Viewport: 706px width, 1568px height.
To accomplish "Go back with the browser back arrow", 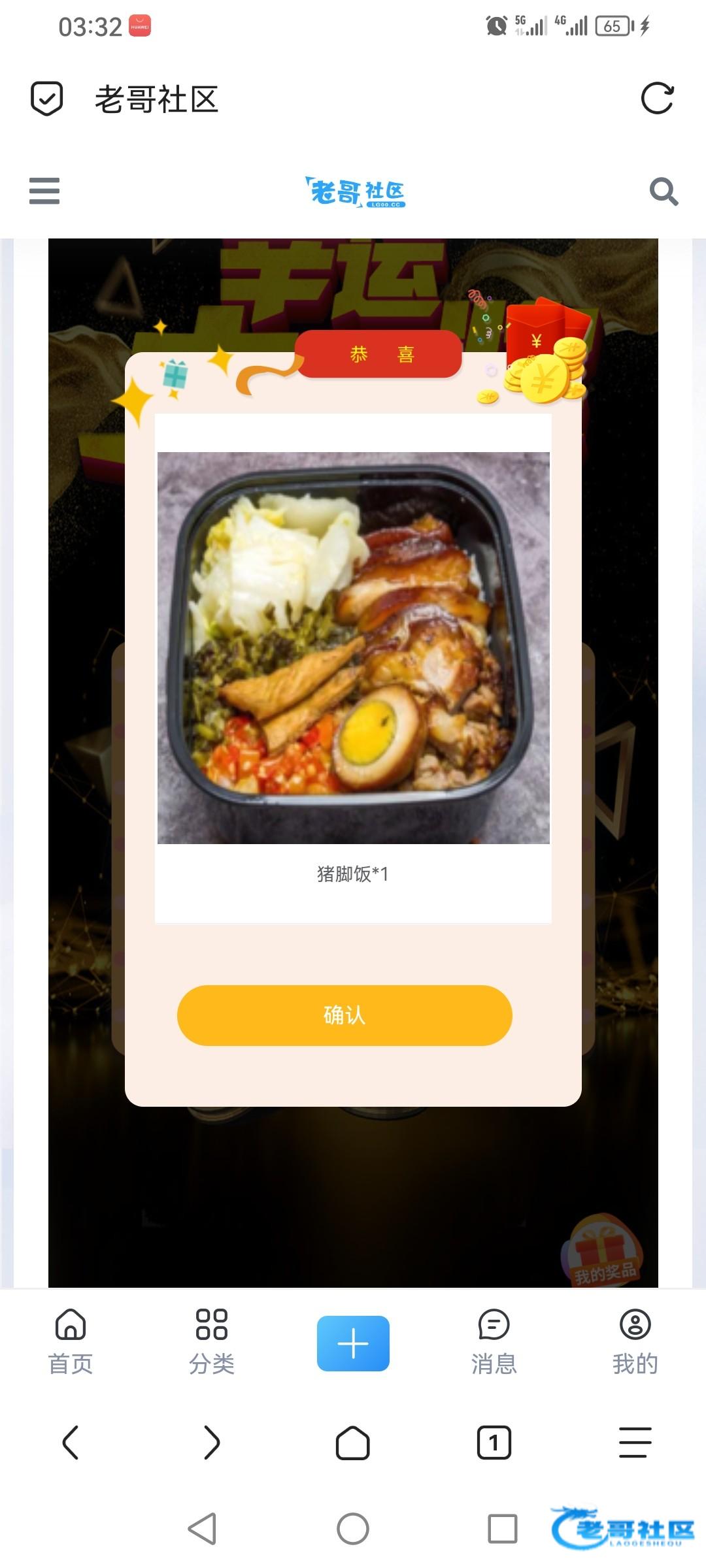I will [x=71, y=1443].
